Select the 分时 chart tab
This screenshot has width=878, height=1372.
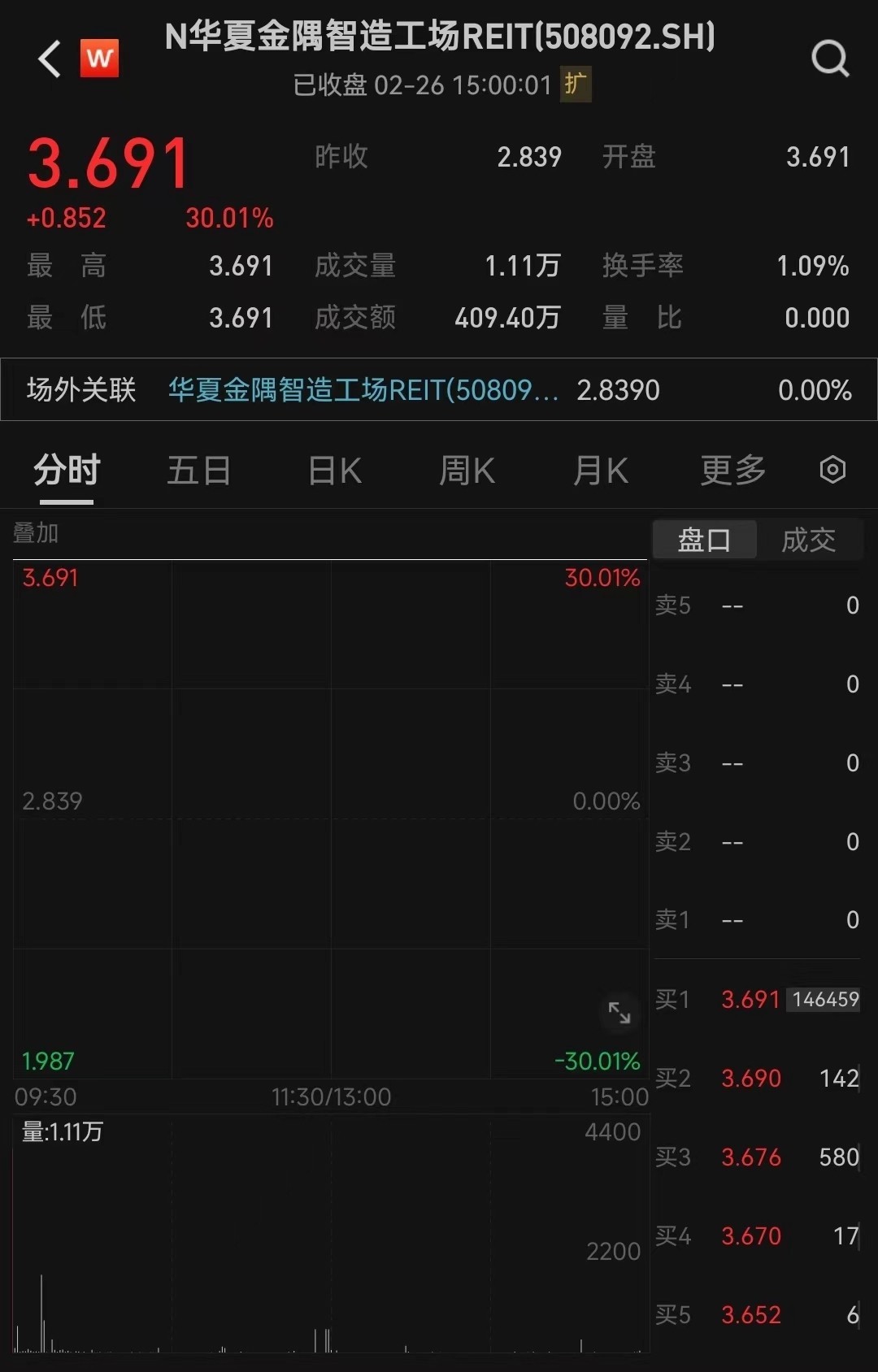(67, 471)
